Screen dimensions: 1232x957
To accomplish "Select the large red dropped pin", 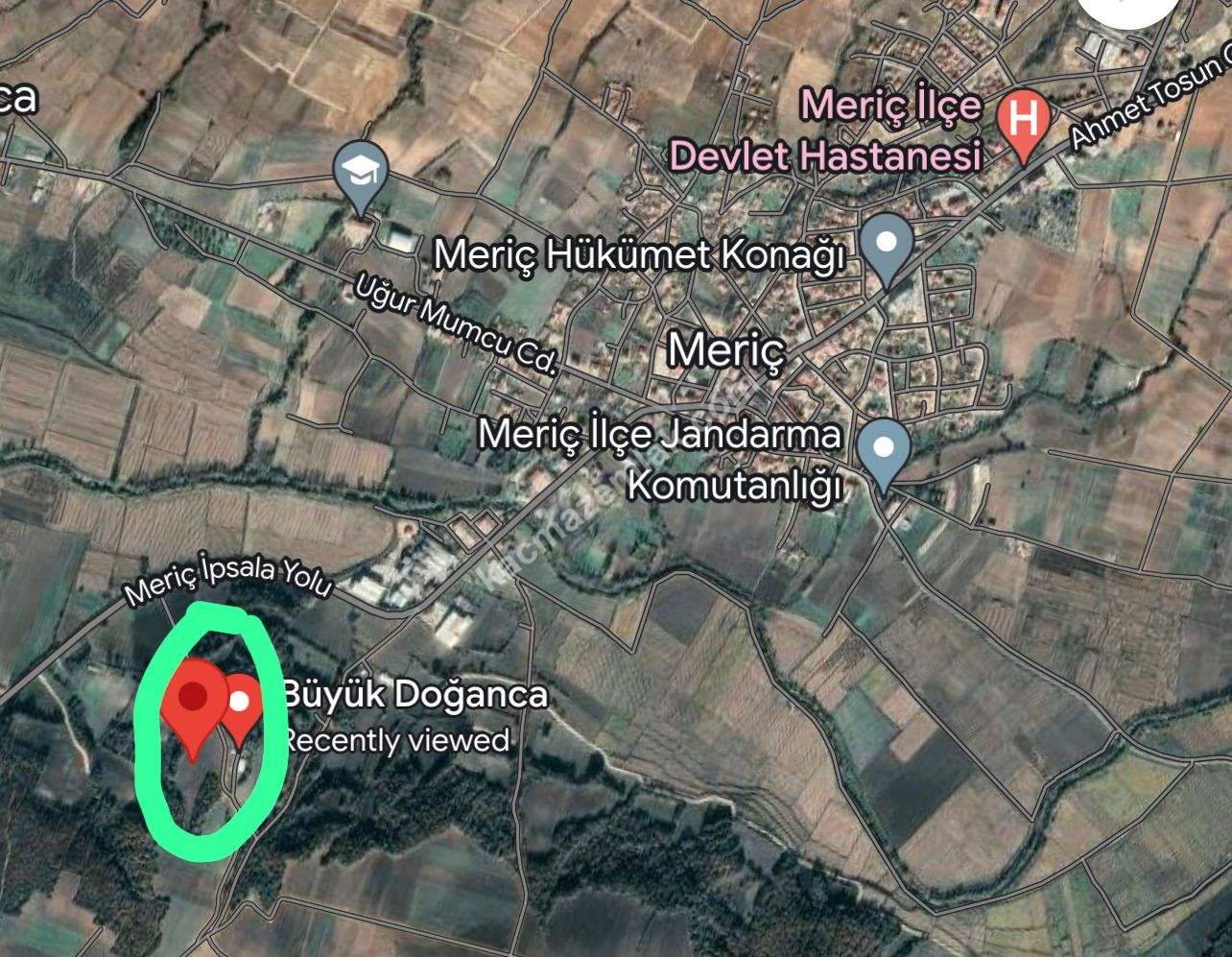I will click(x=193, y=699).
